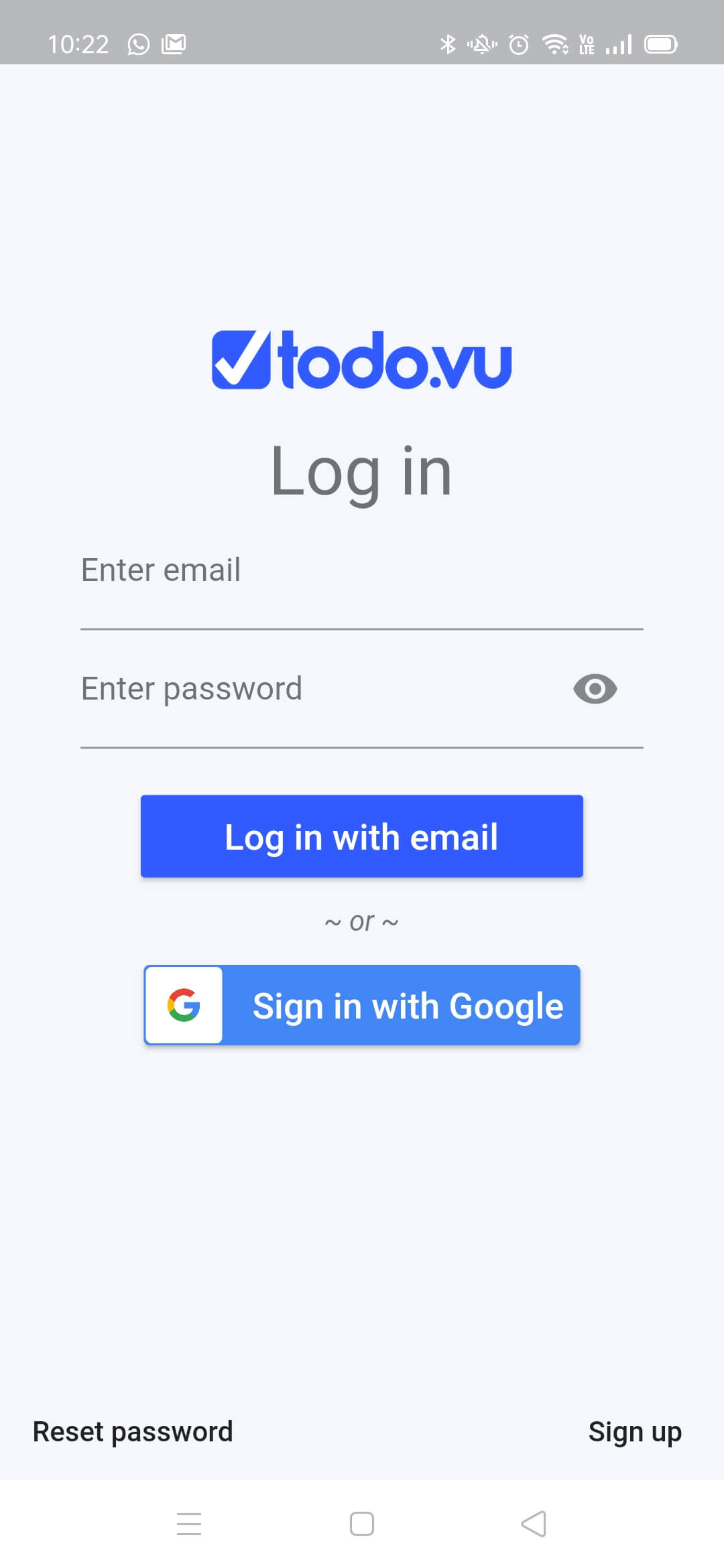
Task: Show password with the eye icon
Action: pos(595,689)
